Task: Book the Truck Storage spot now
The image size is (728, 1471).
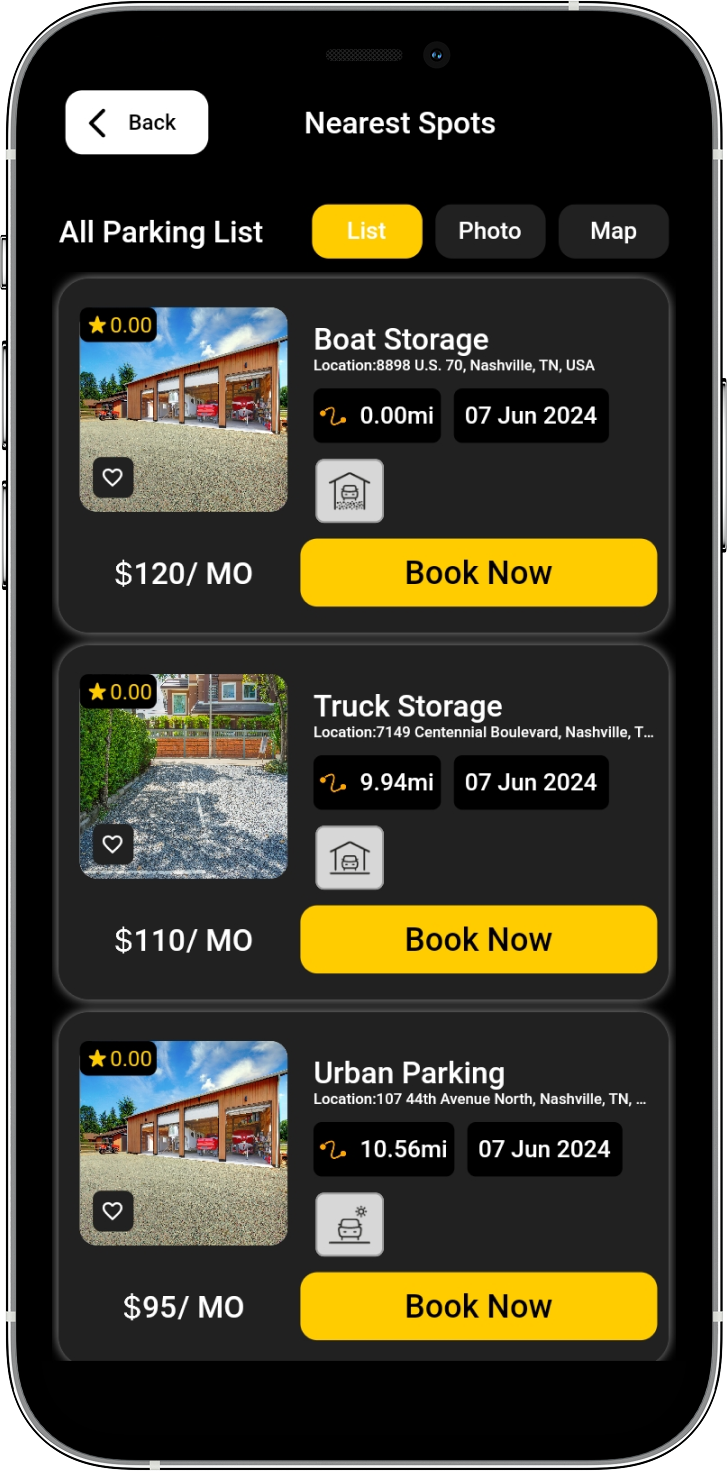Action: tap(479, 940)
